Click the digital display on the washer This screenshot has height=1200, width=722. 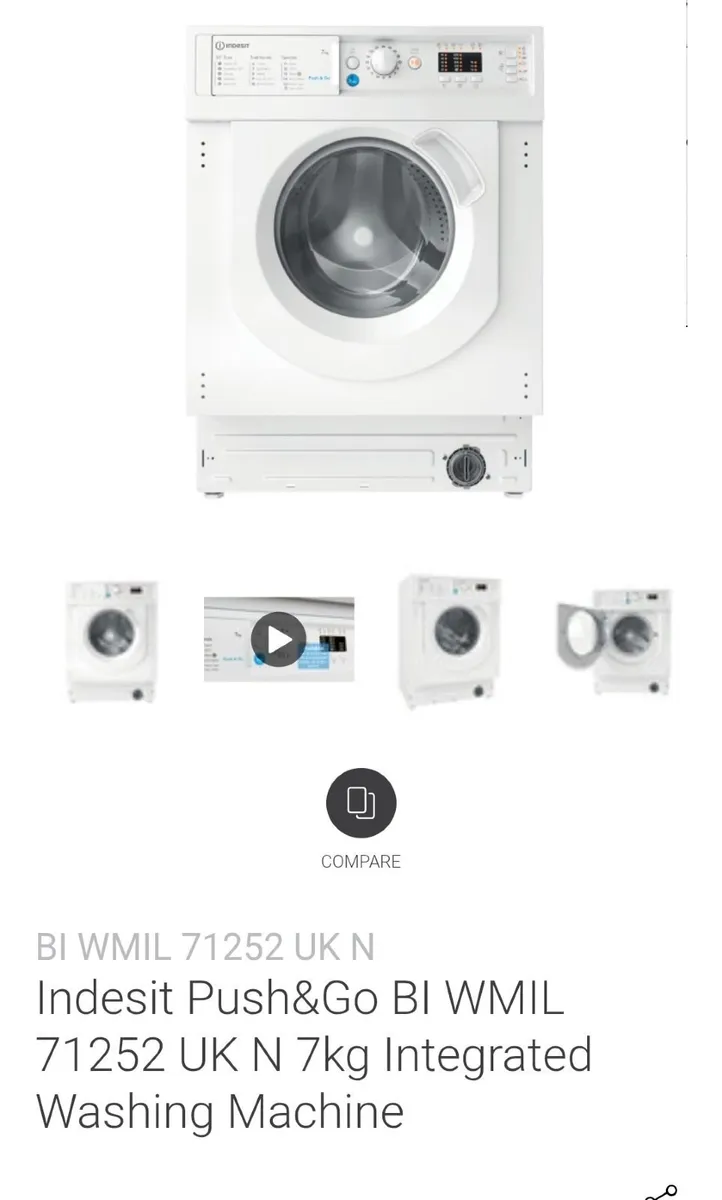point(462,62)
